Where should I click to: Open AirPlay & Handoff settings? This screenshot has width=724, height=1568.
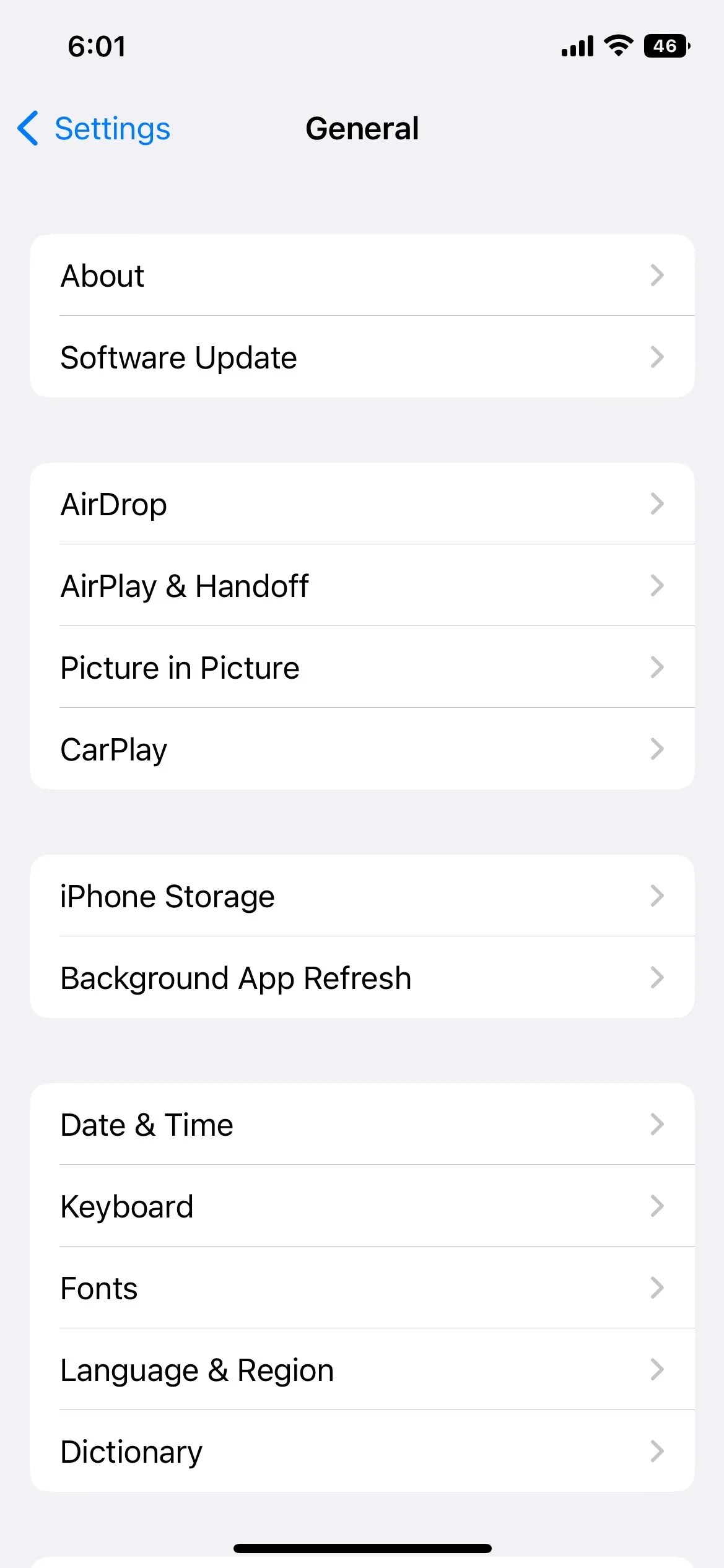pos(362,585)
